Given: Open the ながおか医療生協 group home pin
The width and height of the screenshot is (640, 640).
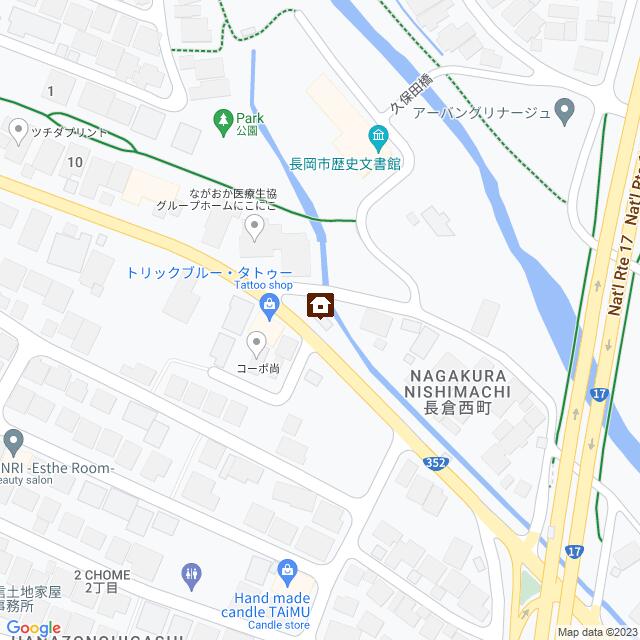Looking at the screenshot, I should click(255, 231).
